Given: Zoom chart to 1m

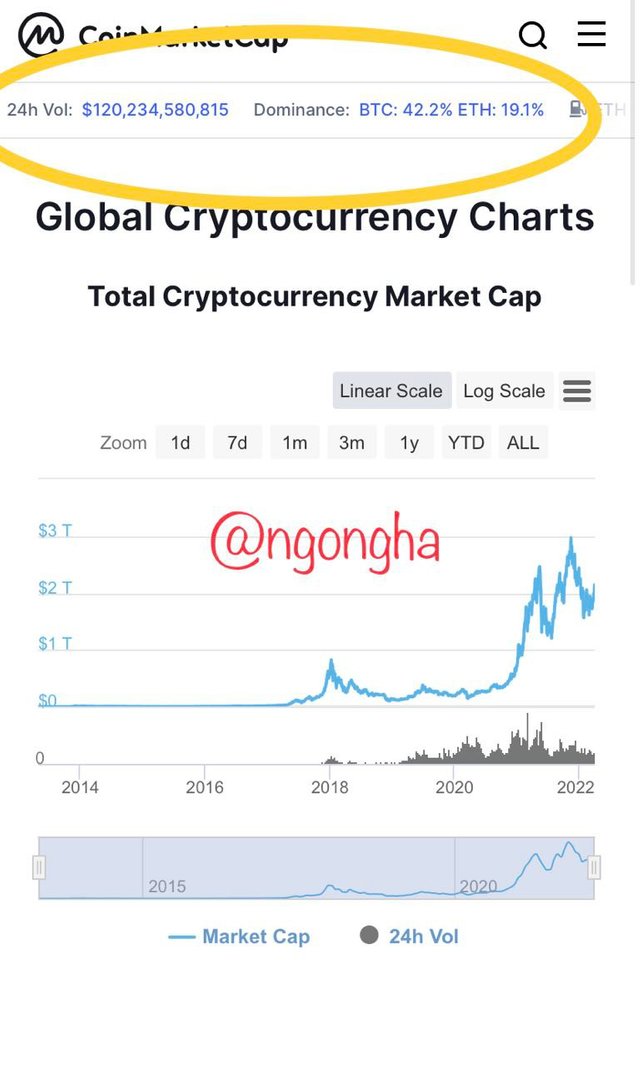Looking at the screenshot, I should (294, 442).
